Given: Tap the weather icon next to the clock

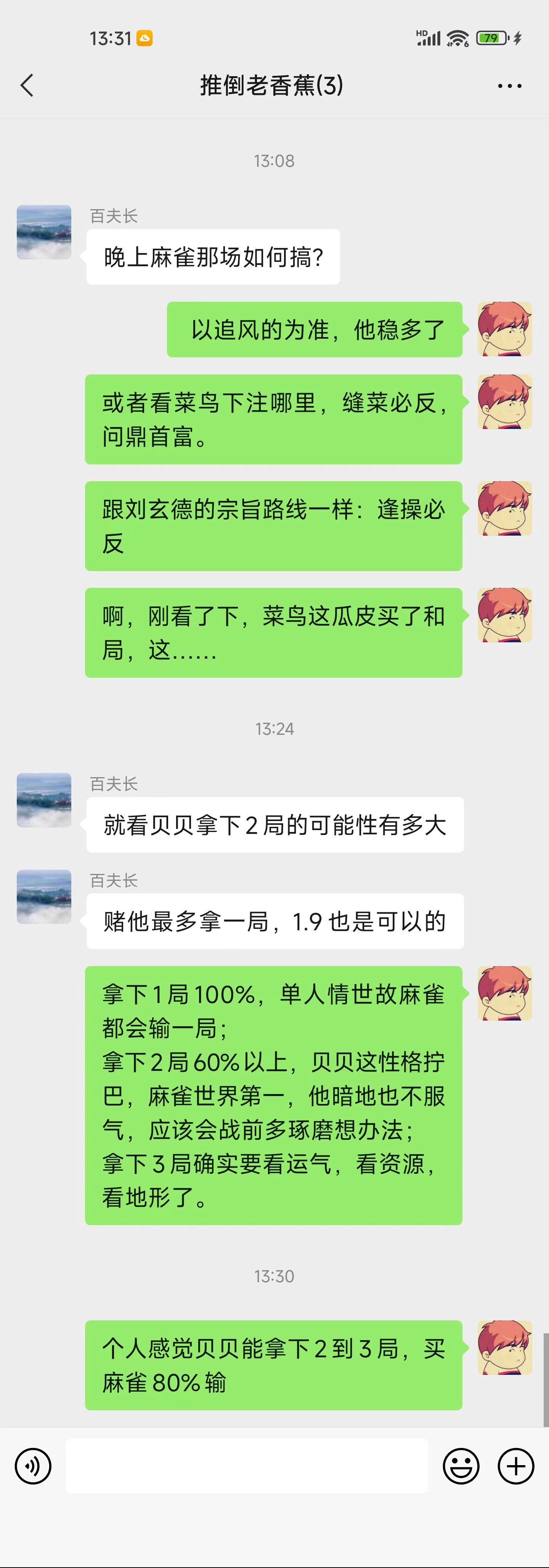Looking at the screenshot, I should click(x=144, y=37).
